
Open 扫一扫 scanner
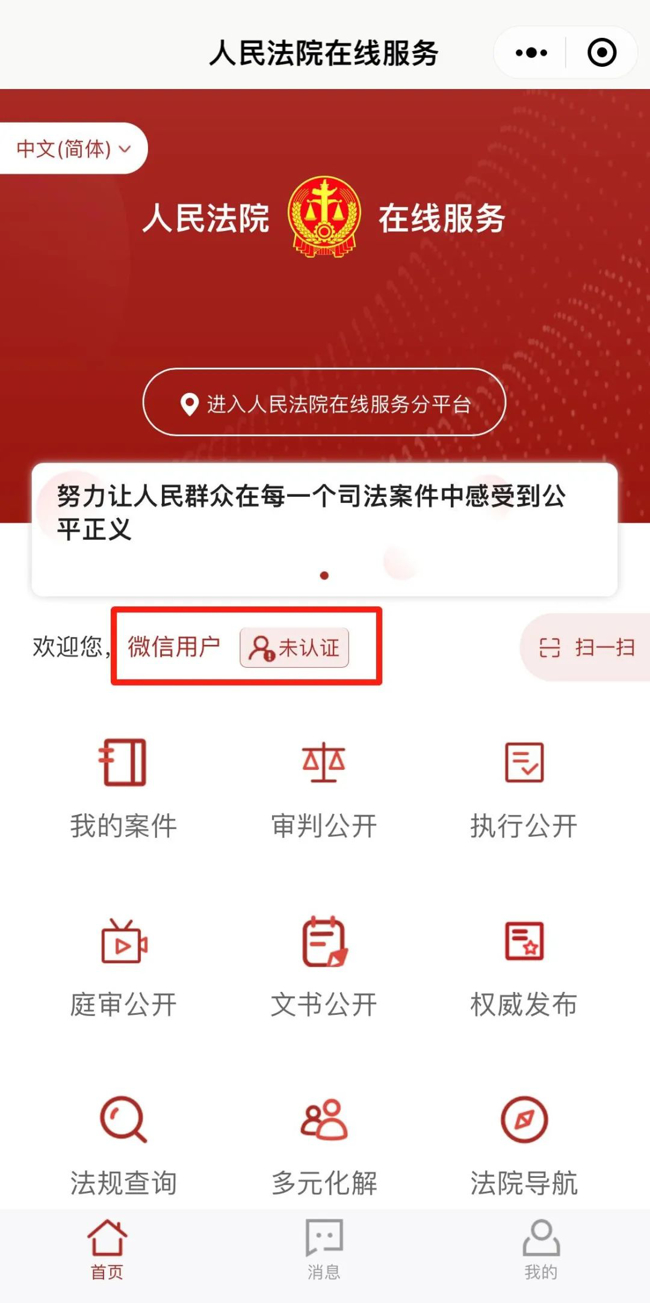(588, 648)
